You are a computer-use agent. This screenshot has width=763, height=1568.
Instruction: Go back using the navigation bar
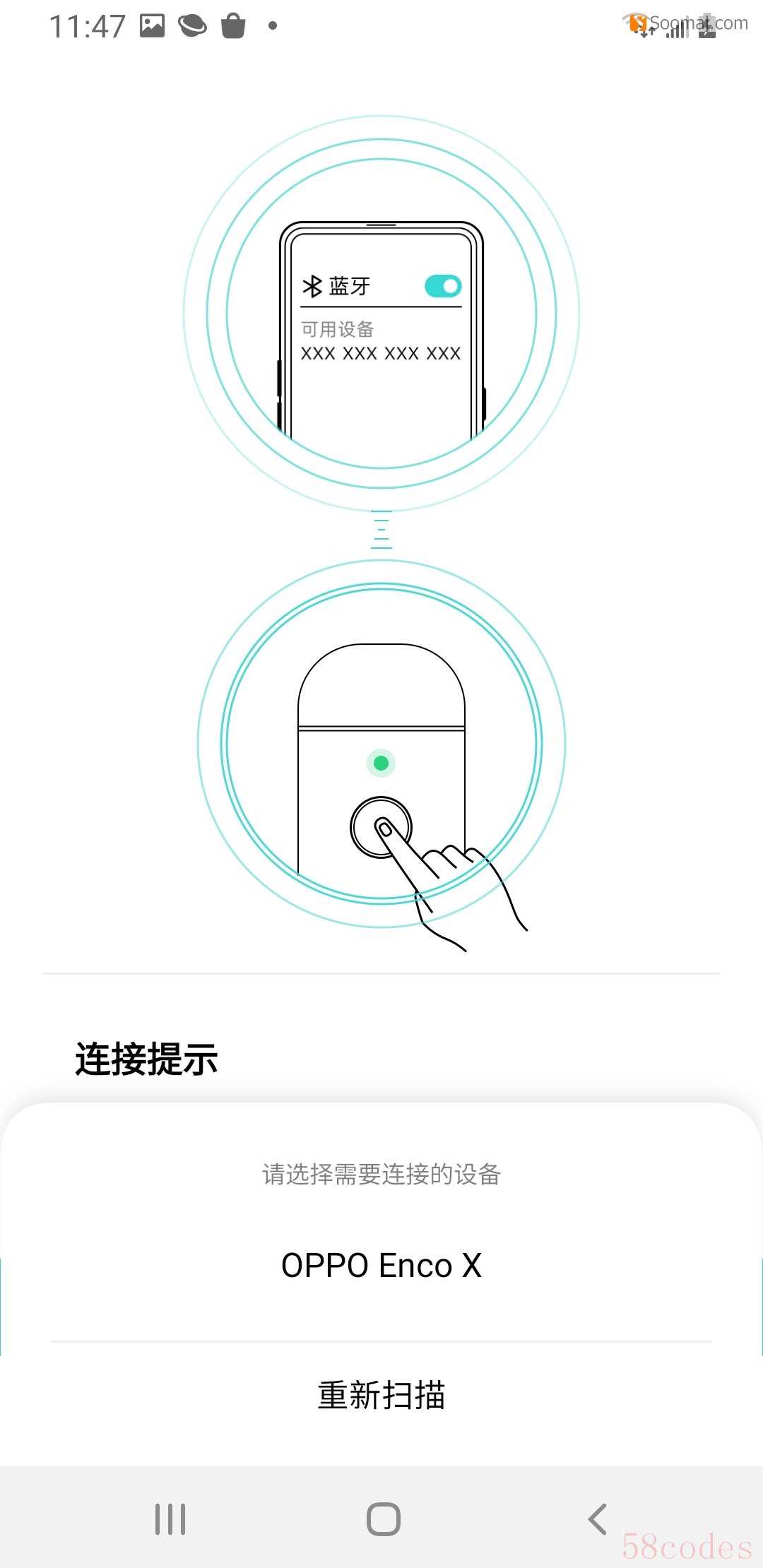tap(597, 1519)
